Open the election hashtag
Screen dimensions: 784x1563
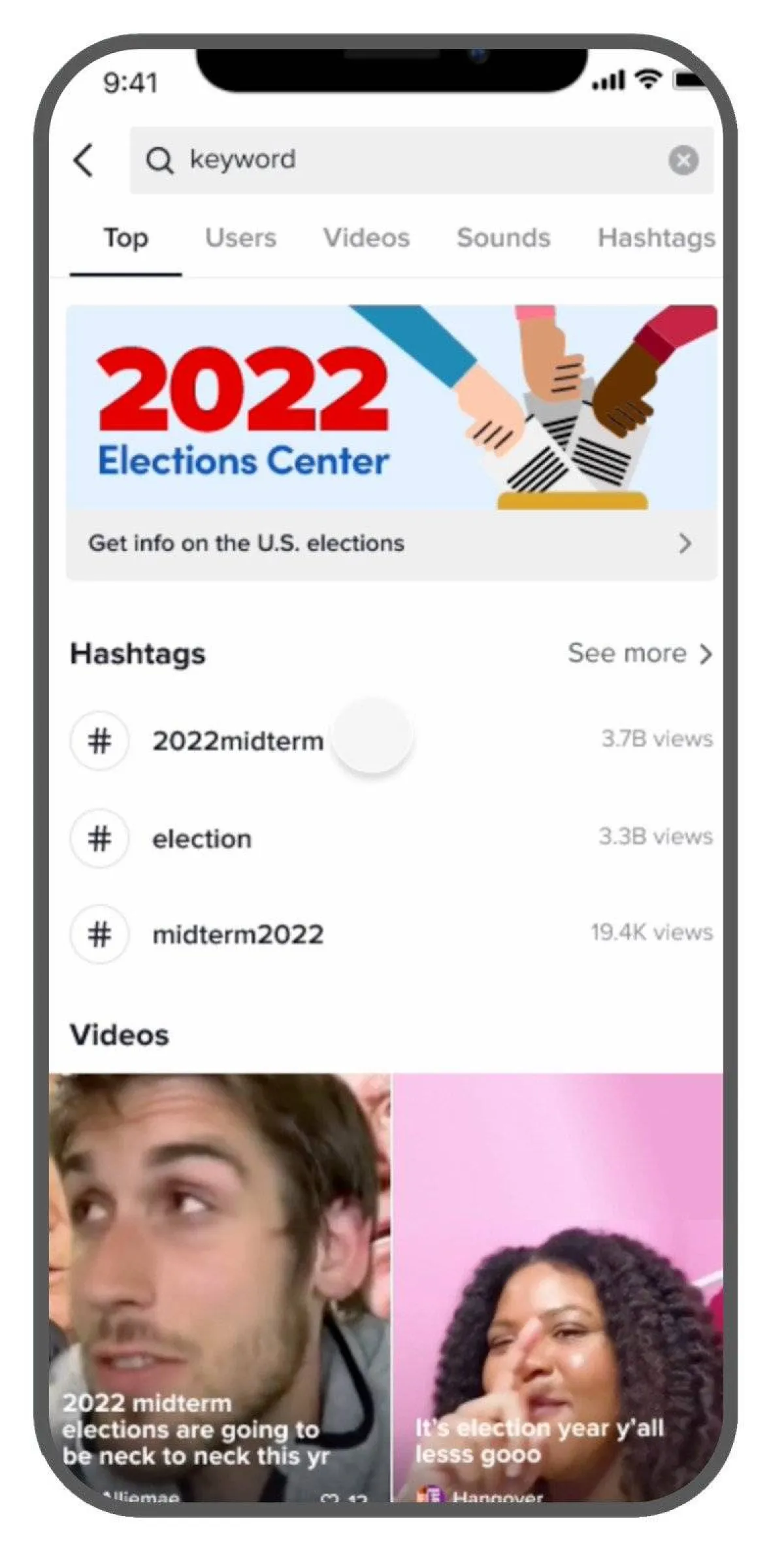point(203,839)
